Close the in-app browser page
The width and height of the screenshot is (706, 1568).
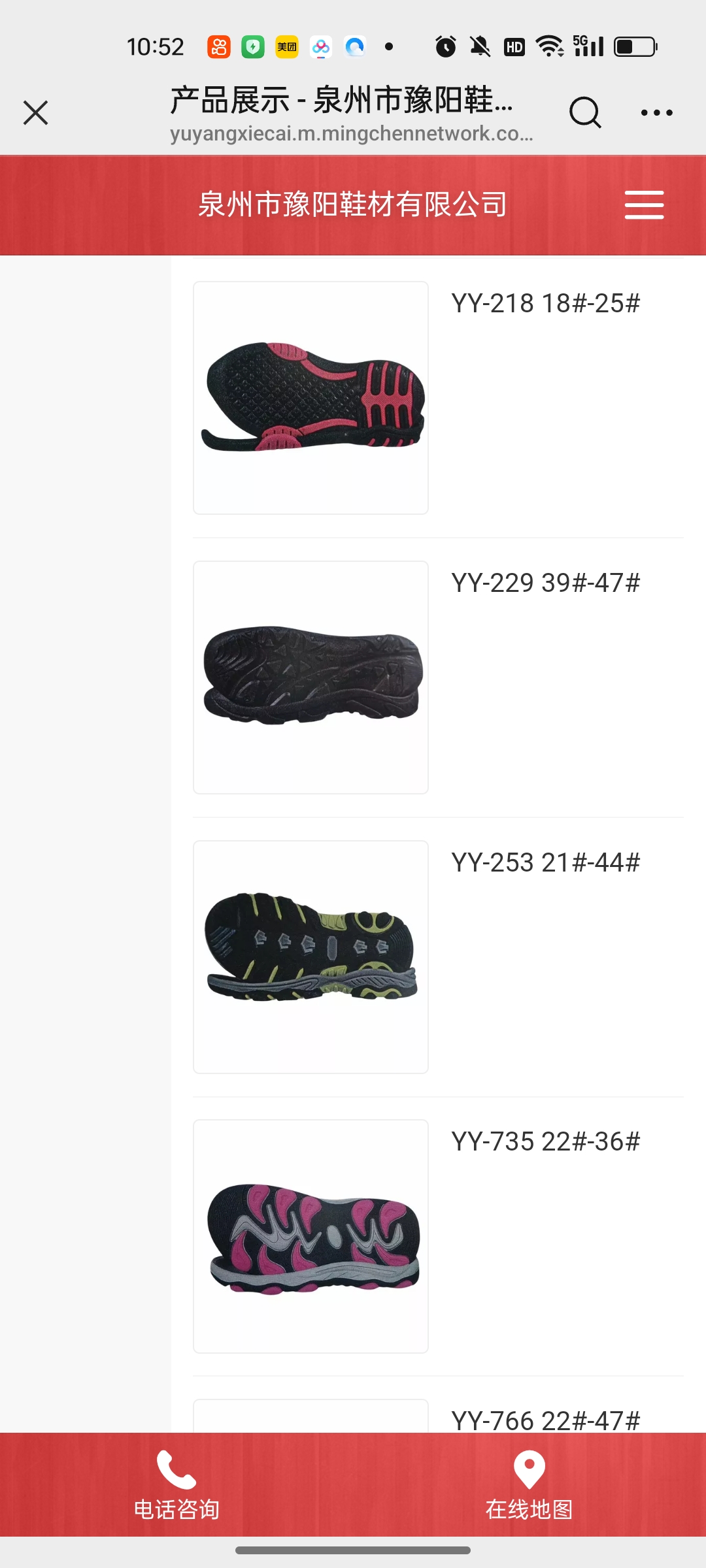click(36, 112)
